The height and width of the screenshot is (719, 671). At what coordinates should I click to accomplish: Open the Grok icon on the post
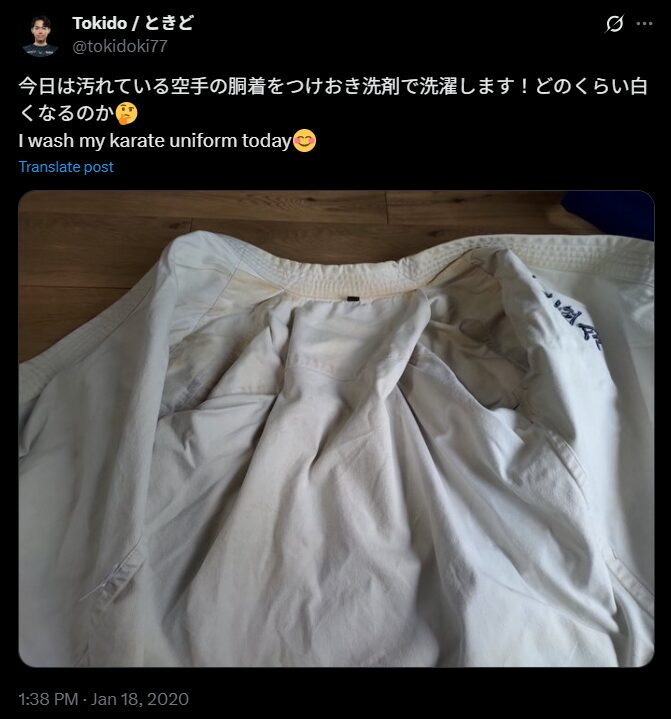point(615,24)
